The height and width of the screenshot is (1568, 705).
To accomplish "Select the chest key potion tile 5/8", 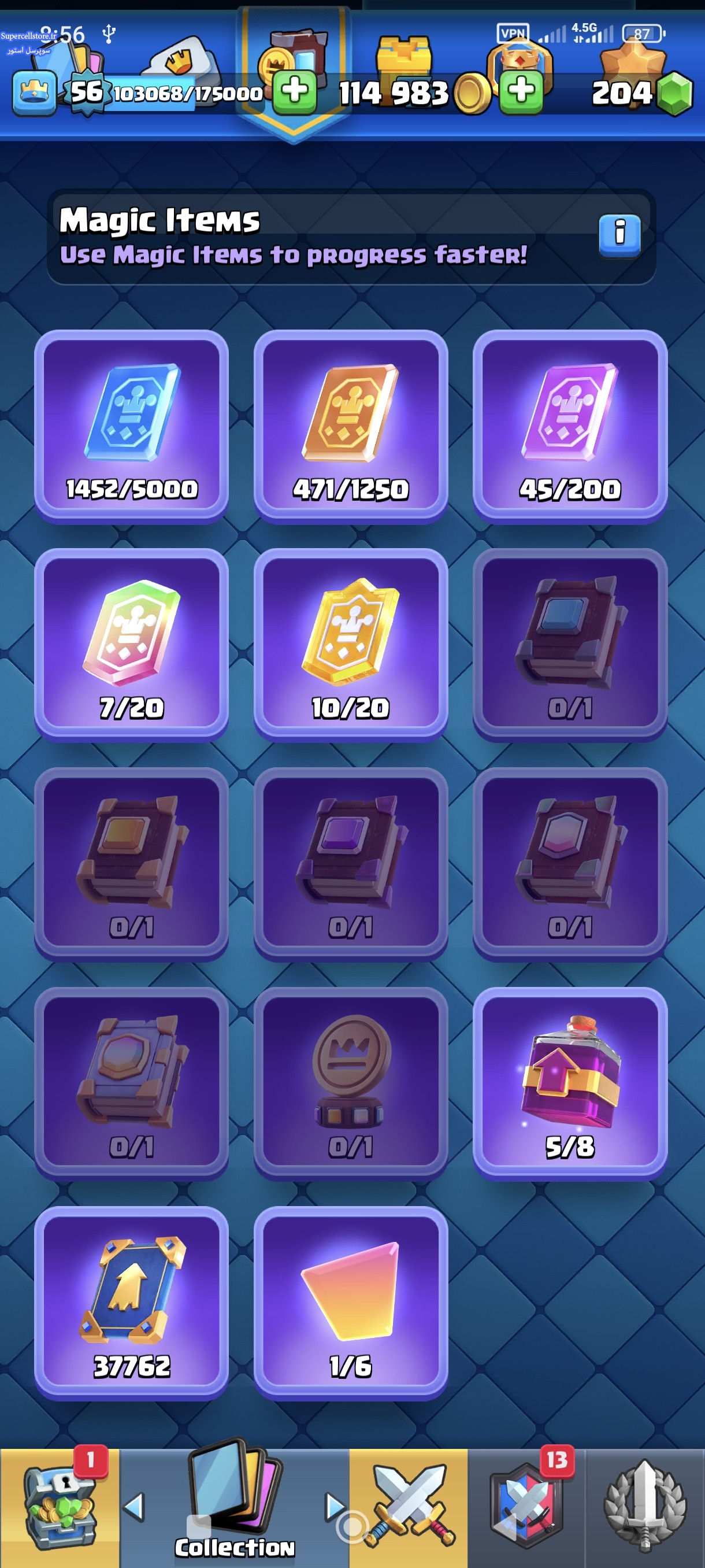I will click(570, 1083).
